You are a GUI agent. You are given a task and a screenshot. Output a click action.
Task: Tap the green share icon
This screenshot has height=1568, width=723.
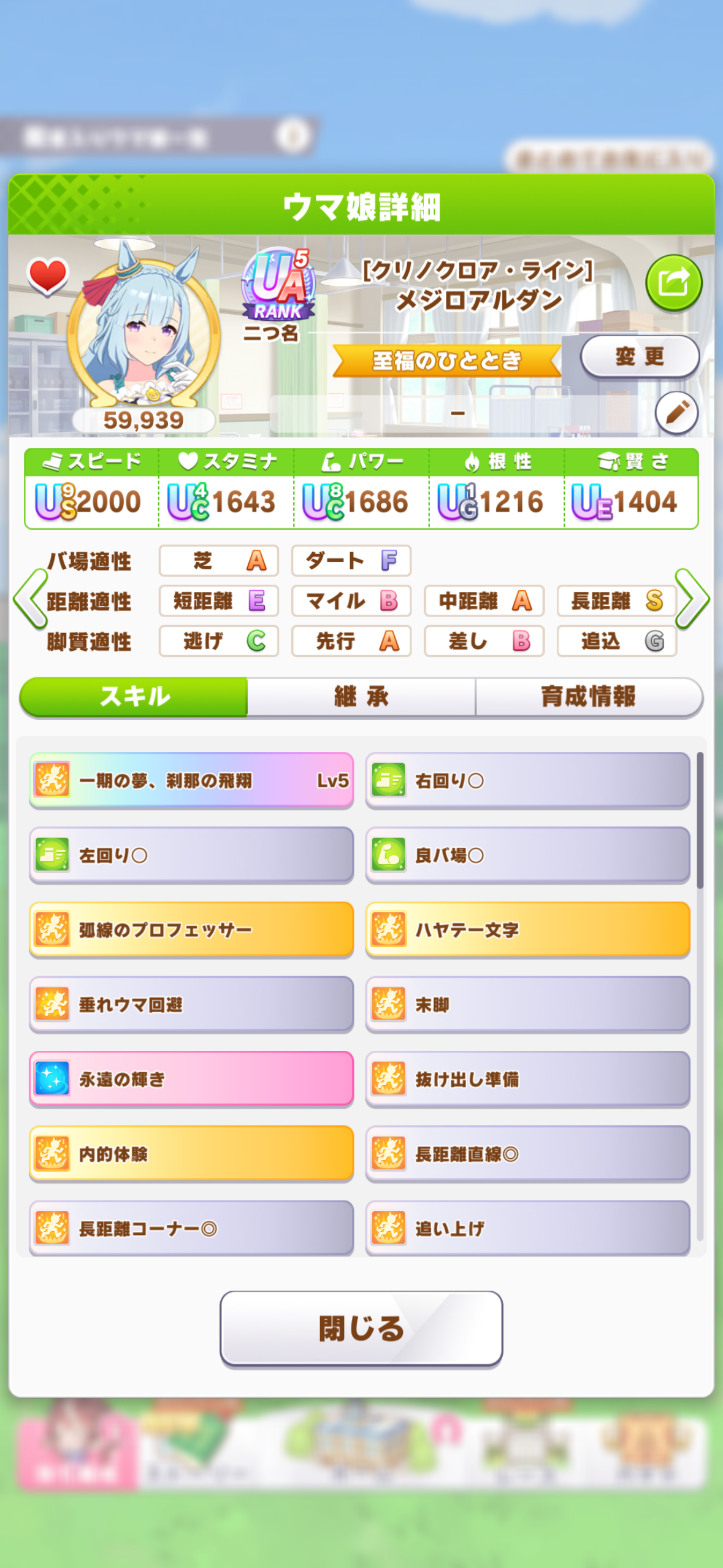pyautogui.click(x=673, y=283)
